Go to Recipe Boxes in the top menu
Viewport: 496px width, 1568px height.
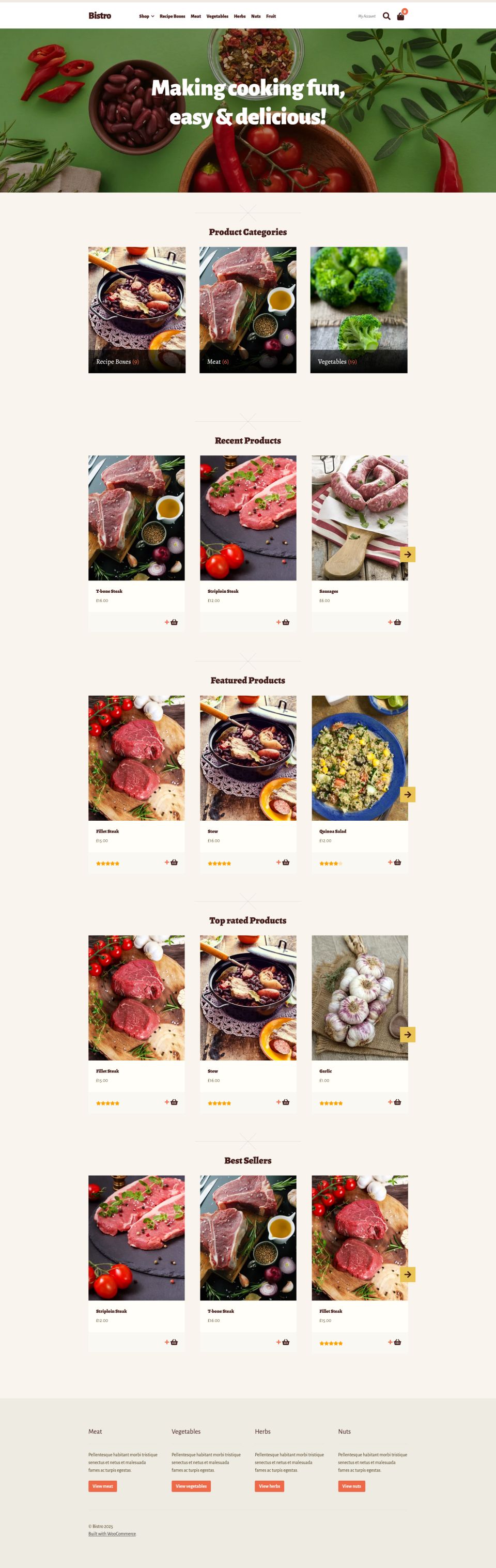(x=172, y=17)
